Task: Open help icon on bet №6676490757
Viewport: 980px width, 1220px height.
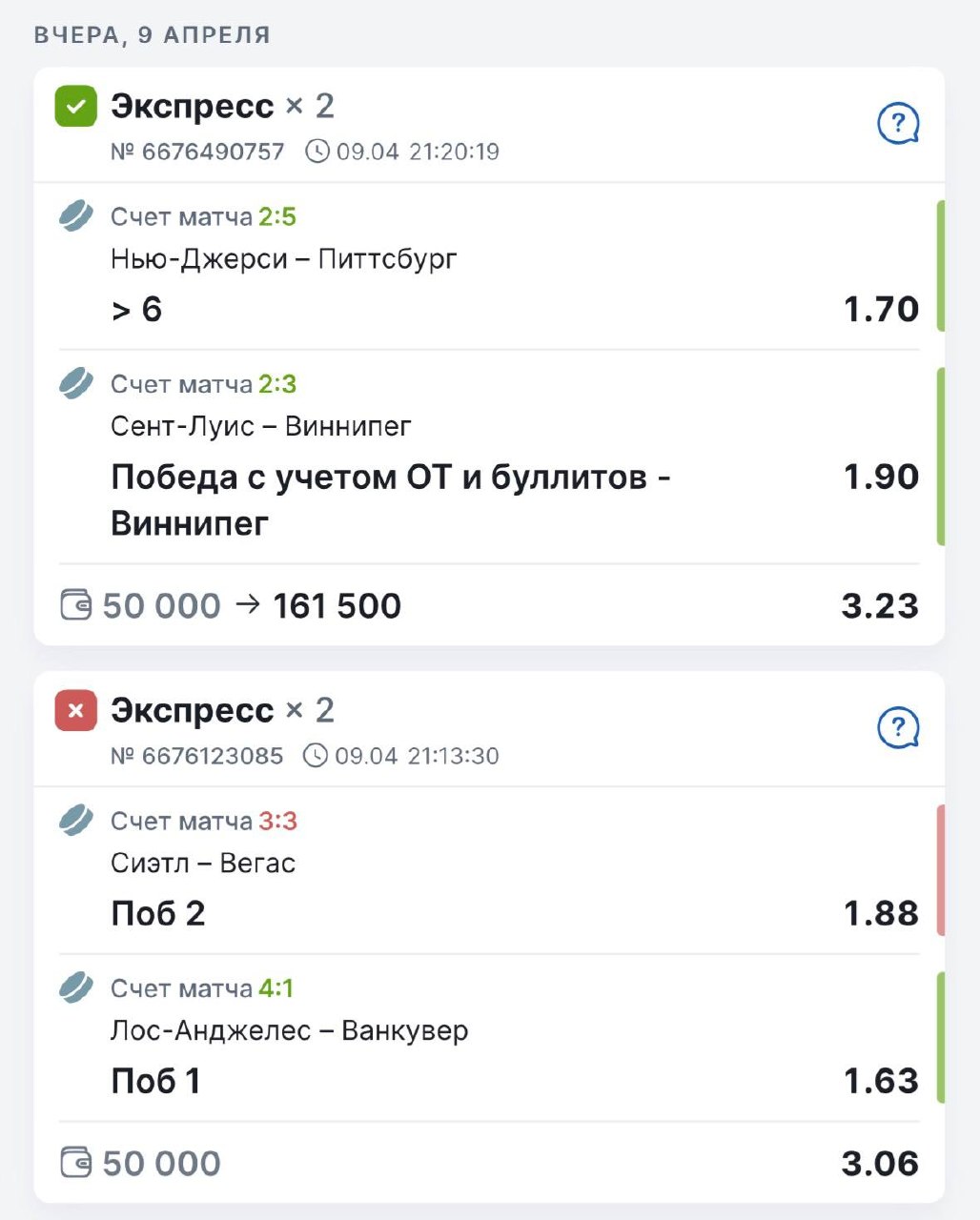Action: click(897, 124)
